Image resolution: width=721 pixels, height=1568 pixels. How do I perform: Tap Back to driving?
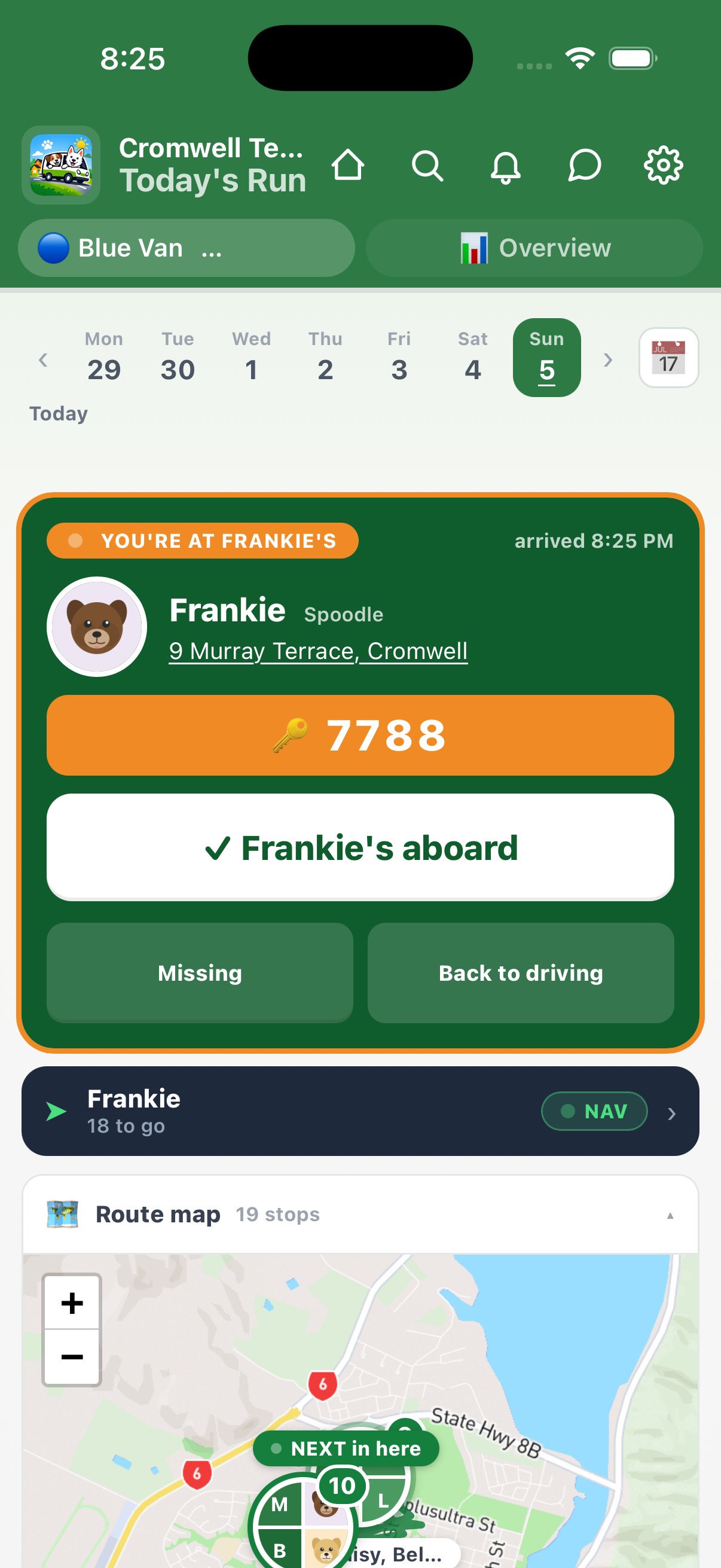click(521, 973)
